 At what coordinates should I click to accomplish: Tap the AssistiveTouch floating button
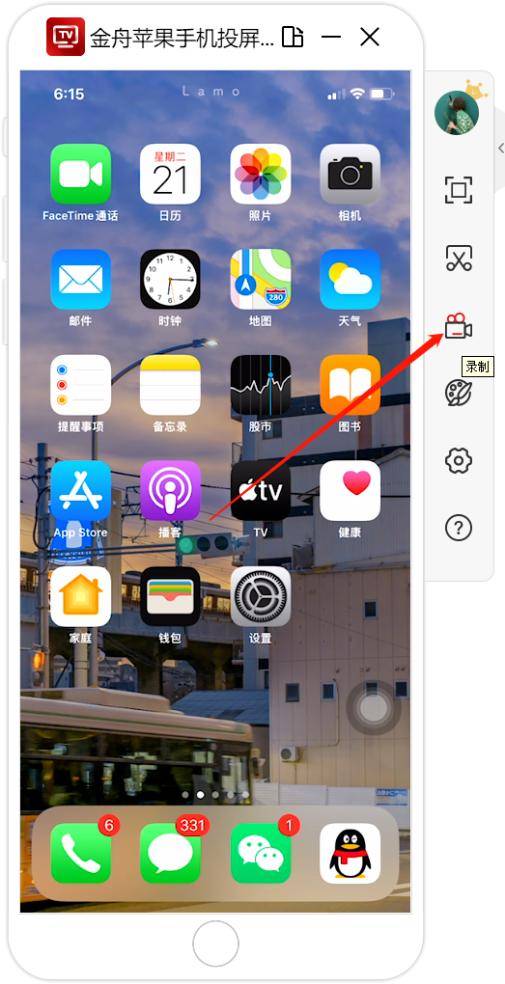tap(373, 709)
